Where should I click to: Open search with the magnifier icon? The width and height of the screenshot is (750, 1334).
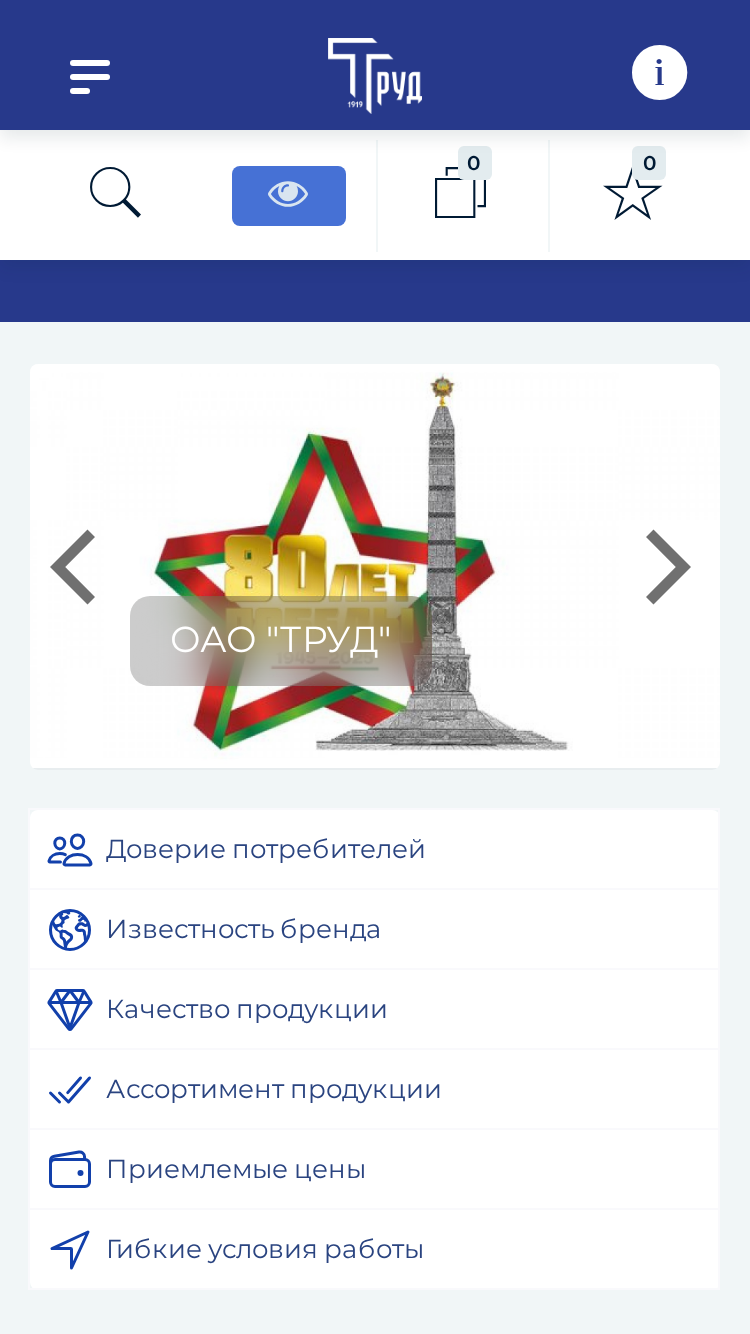pyautogui.click(x=115, y=192)
